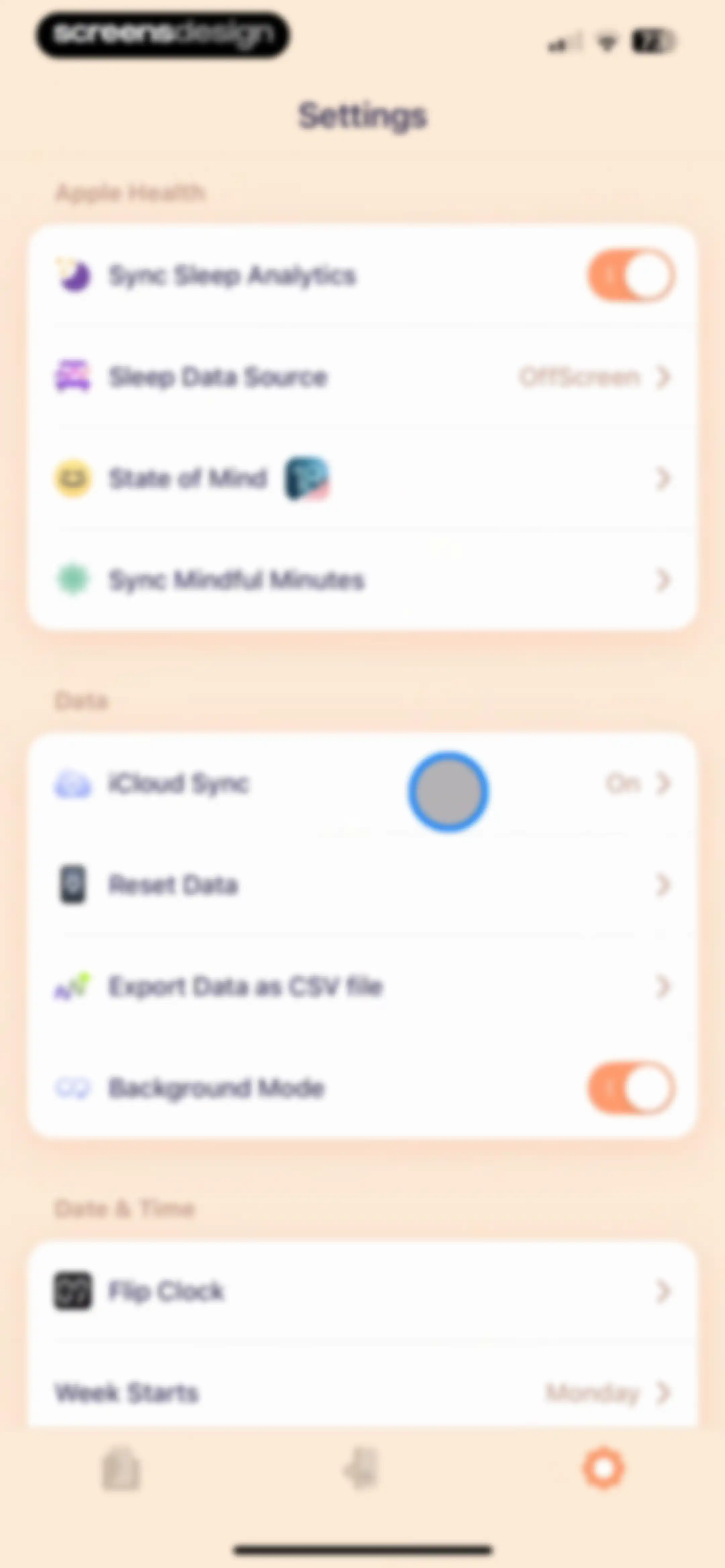Toggle Sync Sleep Analytics switch
Screen dimensions: 725x1568
[x=631, y=275]
